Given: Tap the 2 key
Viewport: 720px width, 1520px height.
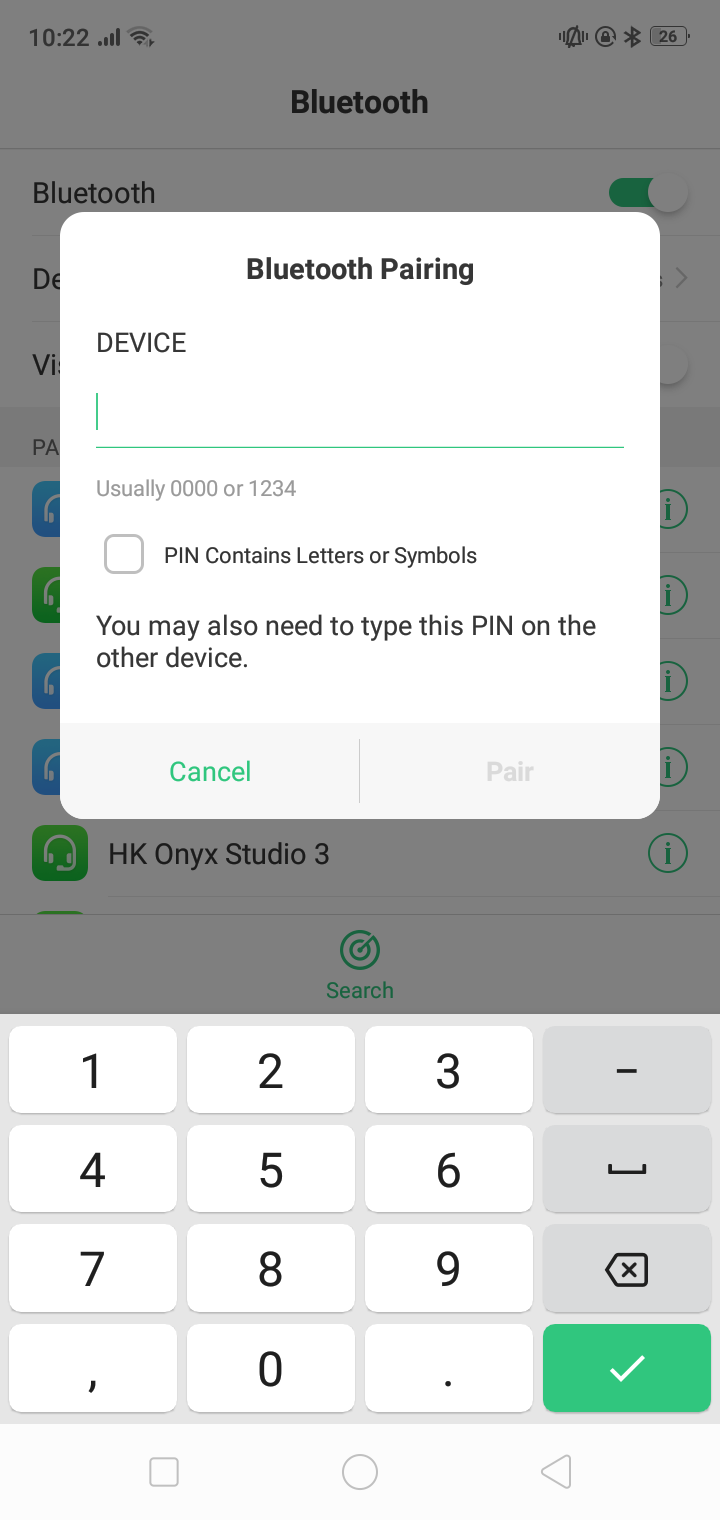Looking at the screenshot, I should pyautogui.click(x=270, y=1070).
